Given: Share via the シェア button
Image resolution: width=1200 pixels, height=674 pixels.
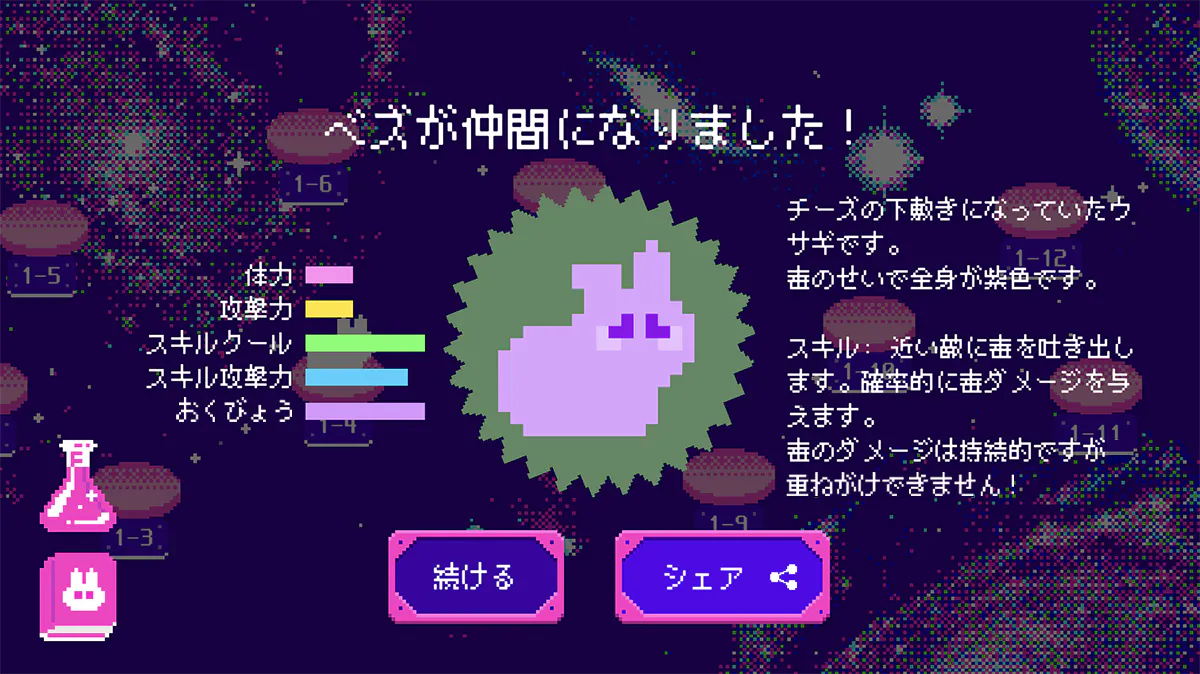Looking at the screenshot, I should pos(724,577).
